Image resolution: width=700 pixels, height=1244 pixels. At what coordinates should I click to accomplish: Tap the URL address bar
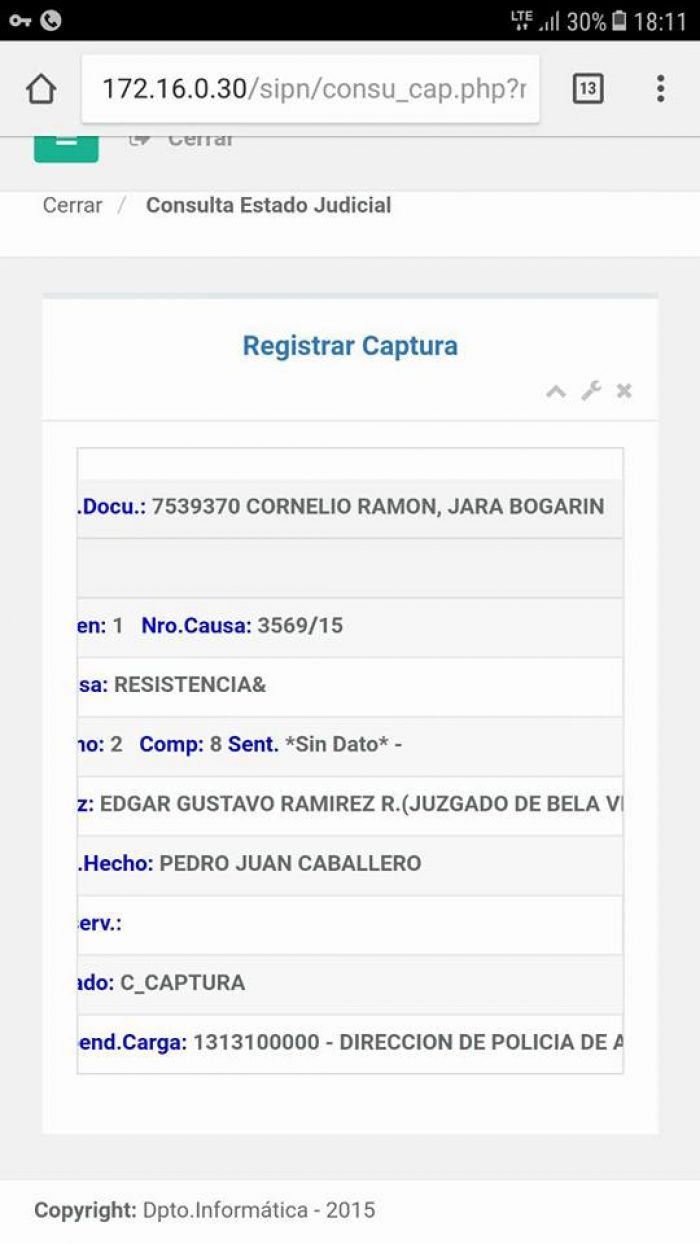click(x=311, y=89)
